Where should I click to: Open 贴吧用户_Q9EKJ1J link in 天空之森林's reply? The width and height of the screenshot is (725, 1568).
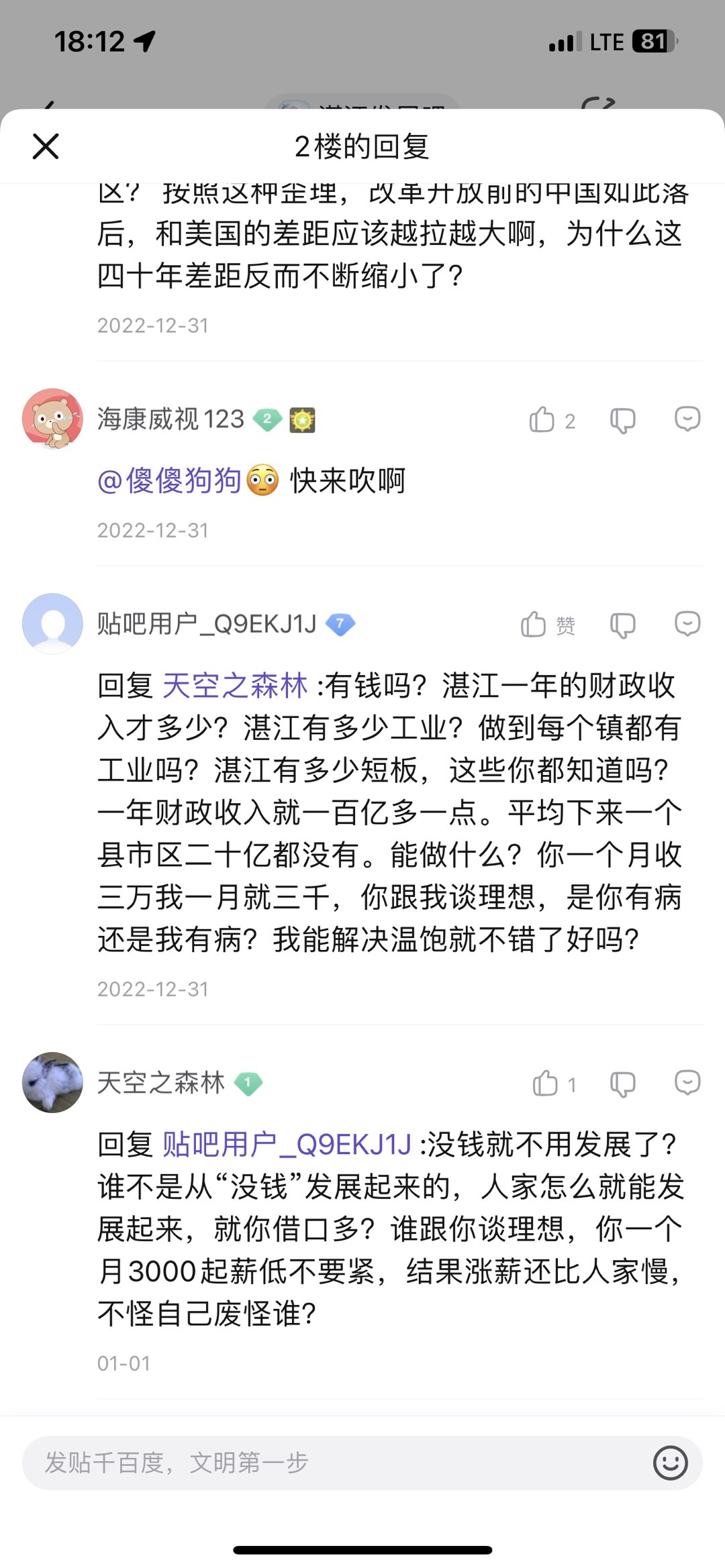coord(287,1145)
